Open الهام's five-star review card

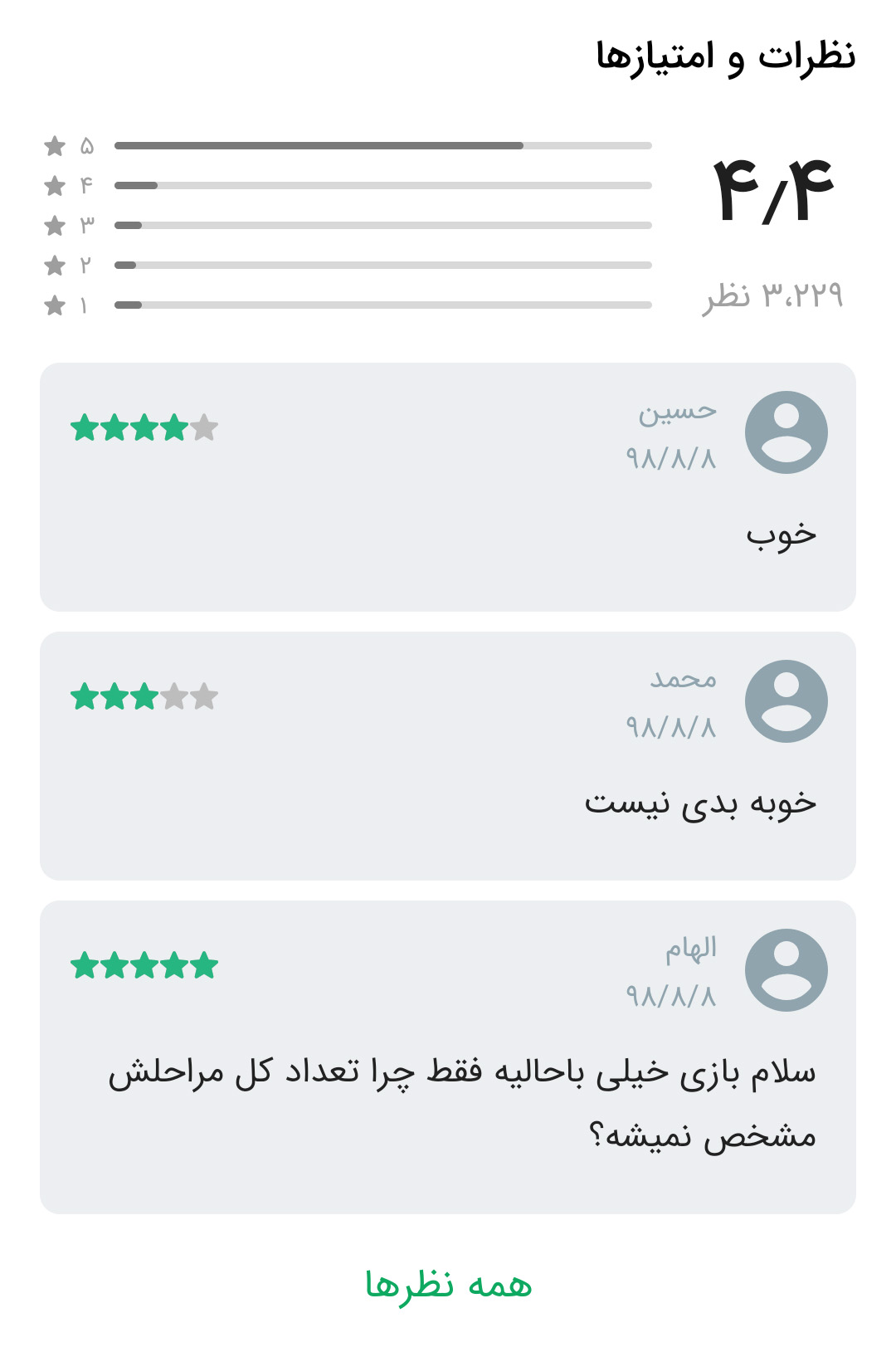[x=448, y=1057]
